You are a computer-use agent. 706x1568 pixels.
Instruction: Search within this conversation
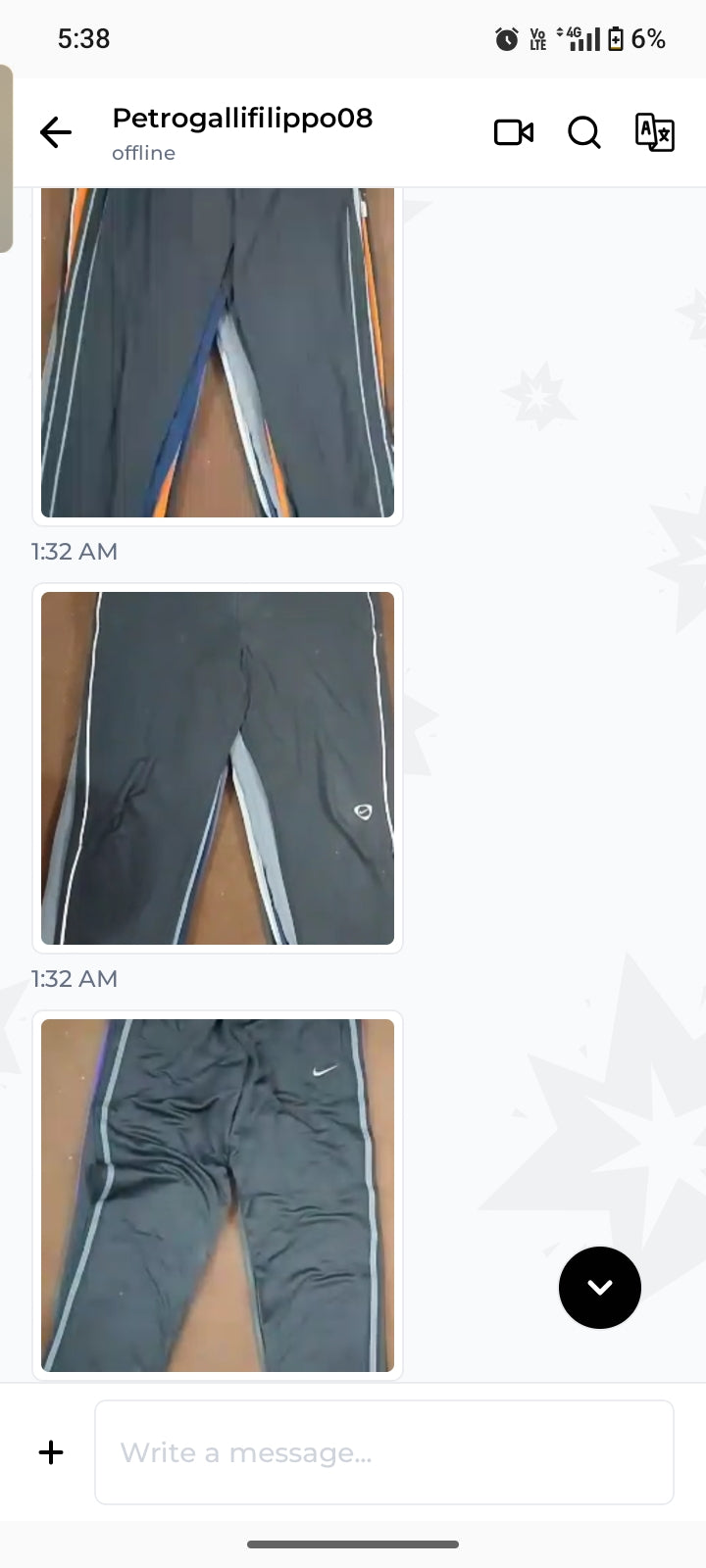(x=584, y=132)
